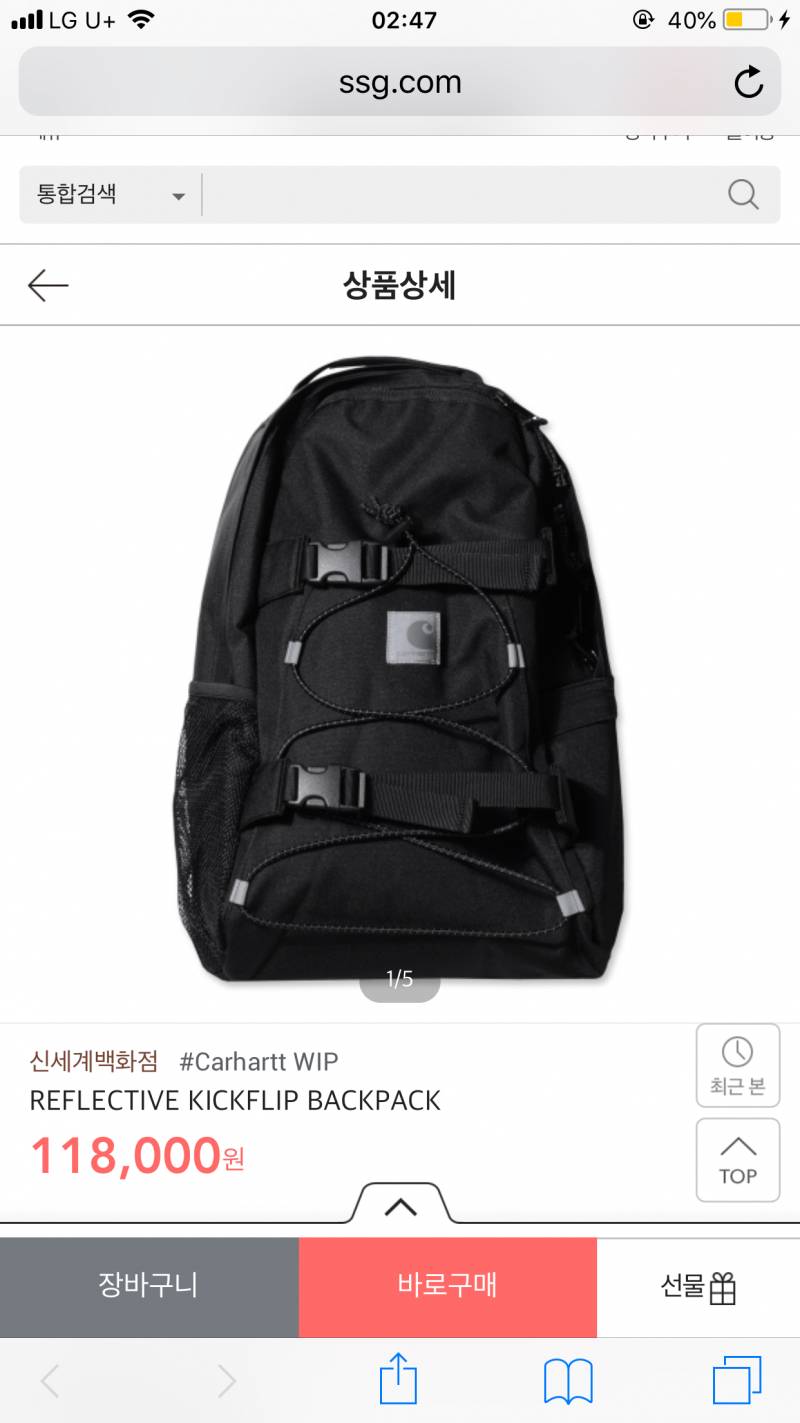Add the backpack to 장바구니
The image size is (800, 1423).
148,1286
